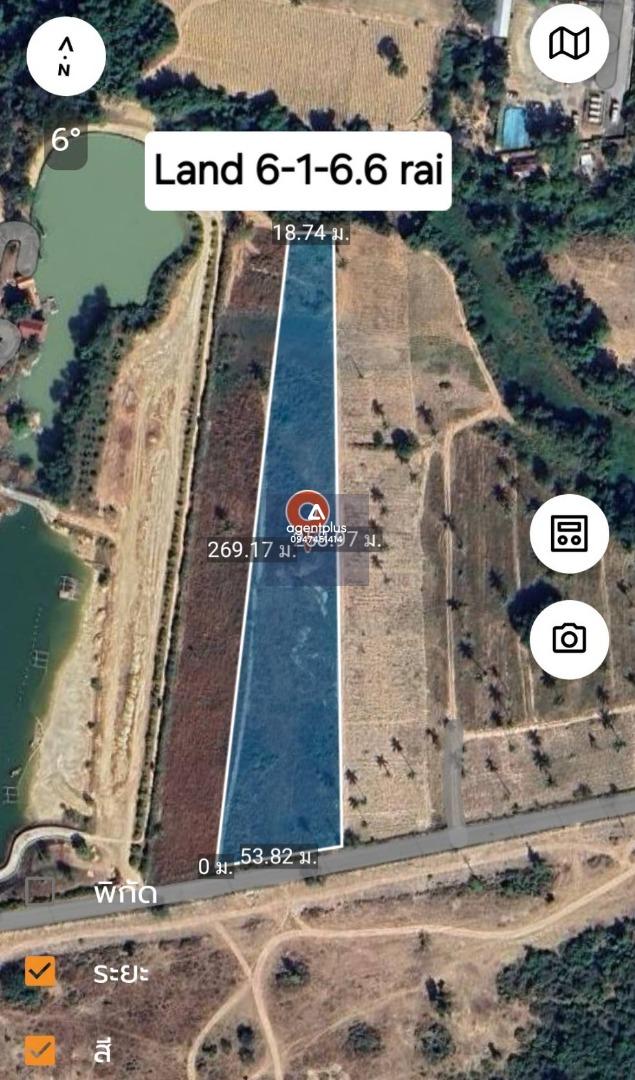Screen dimensions: 635x1080
Task: Reset map orientation with the north compass
Action: [65, 56]
